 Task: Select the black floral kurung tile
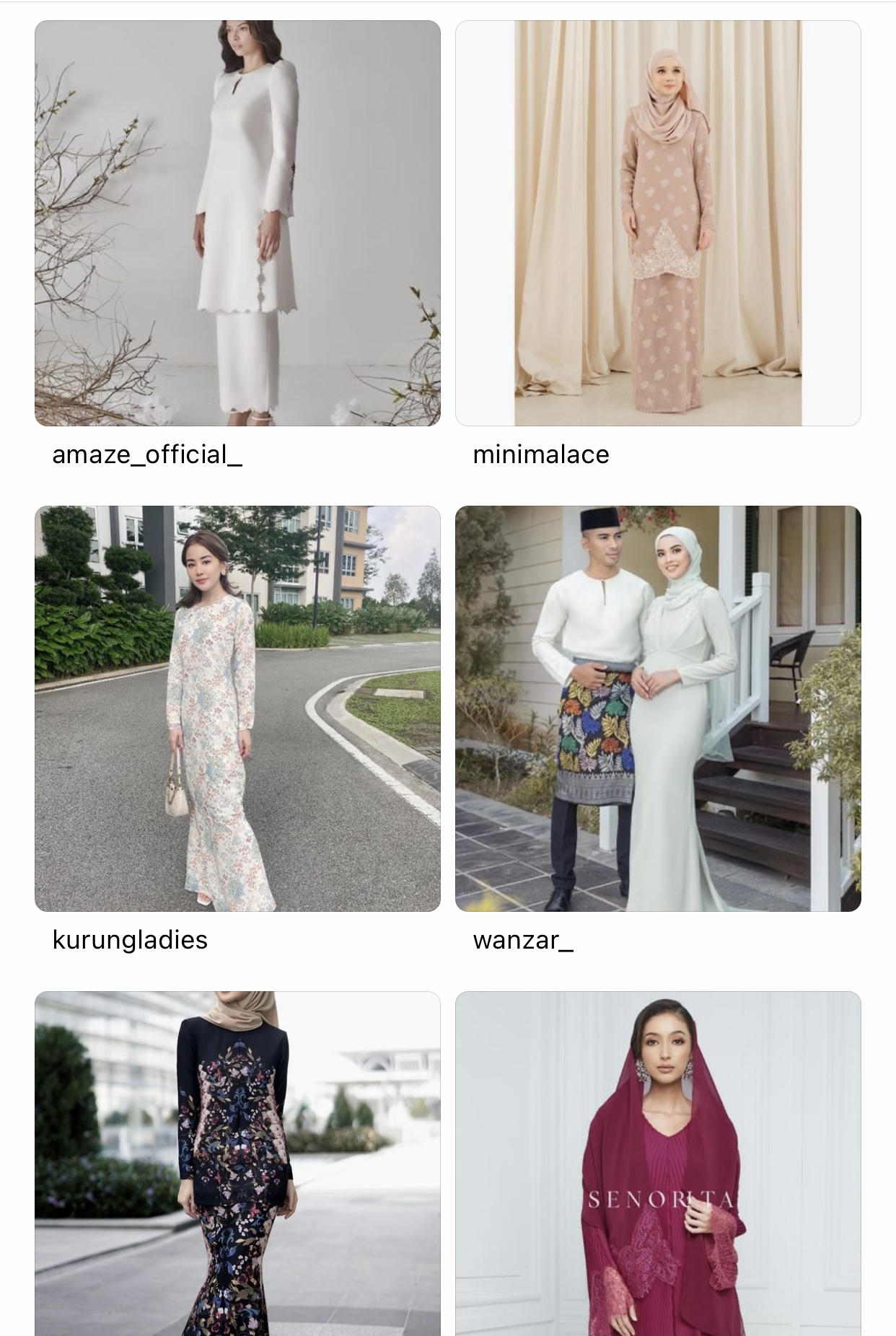tap(237, 1163)
